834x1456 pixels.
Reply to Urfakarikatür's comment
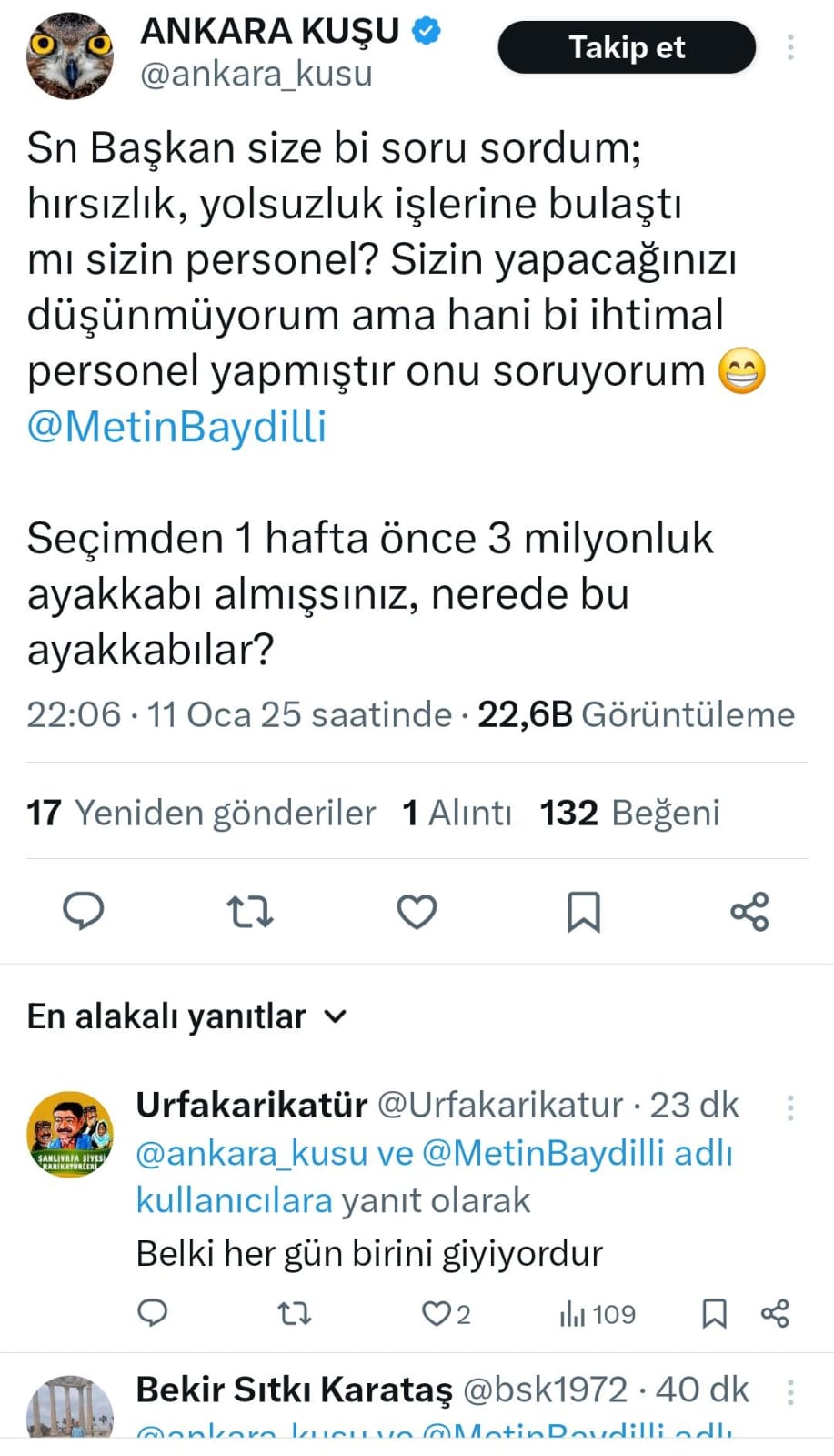tap(152, 1312)
